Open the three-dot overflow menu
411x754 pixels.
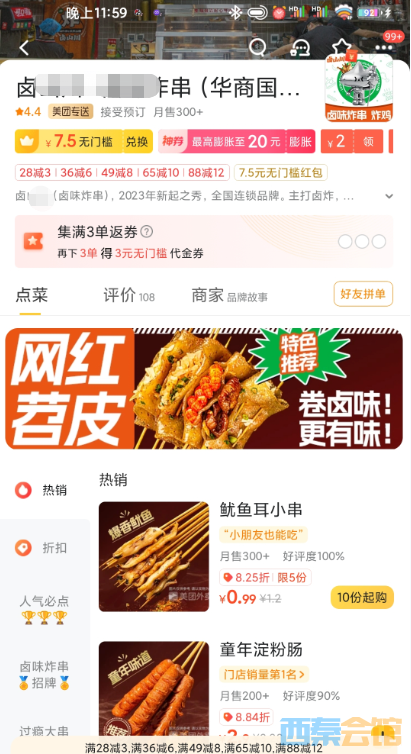click(384, 48)
